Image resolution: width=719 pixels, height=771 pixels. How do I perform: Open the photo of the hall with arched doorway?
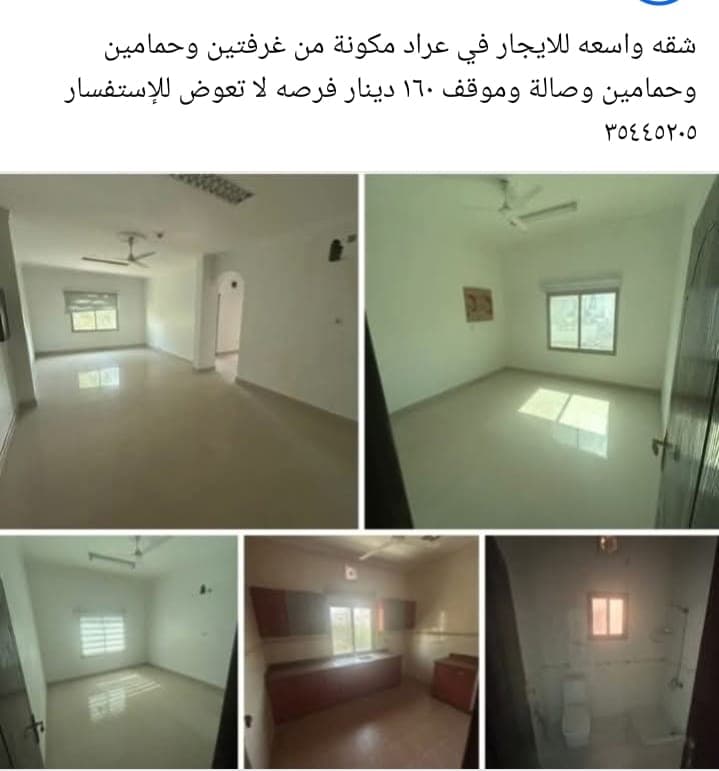point(179,350)
